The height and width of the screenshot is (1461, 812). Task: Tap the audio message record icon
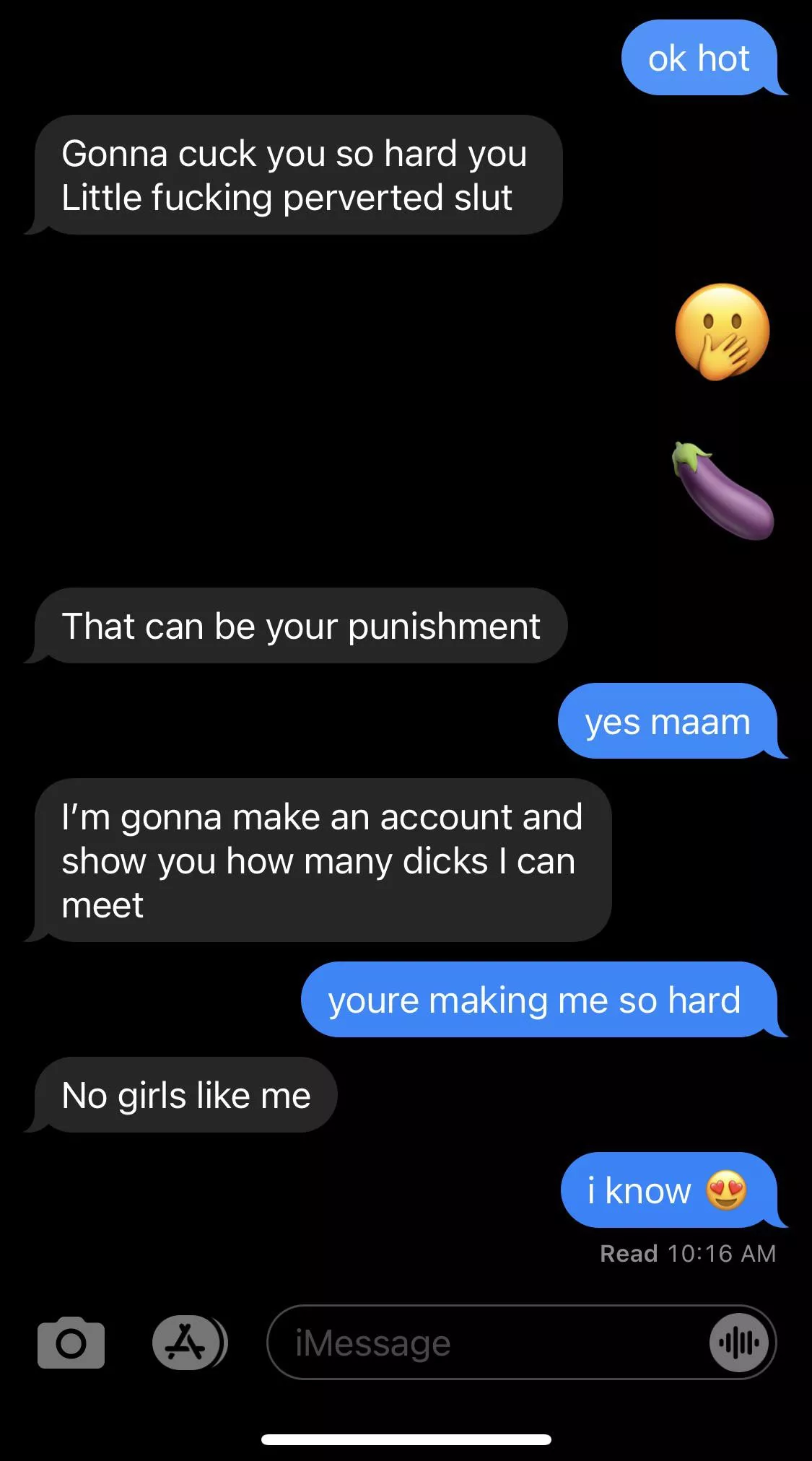point(739,1343)
